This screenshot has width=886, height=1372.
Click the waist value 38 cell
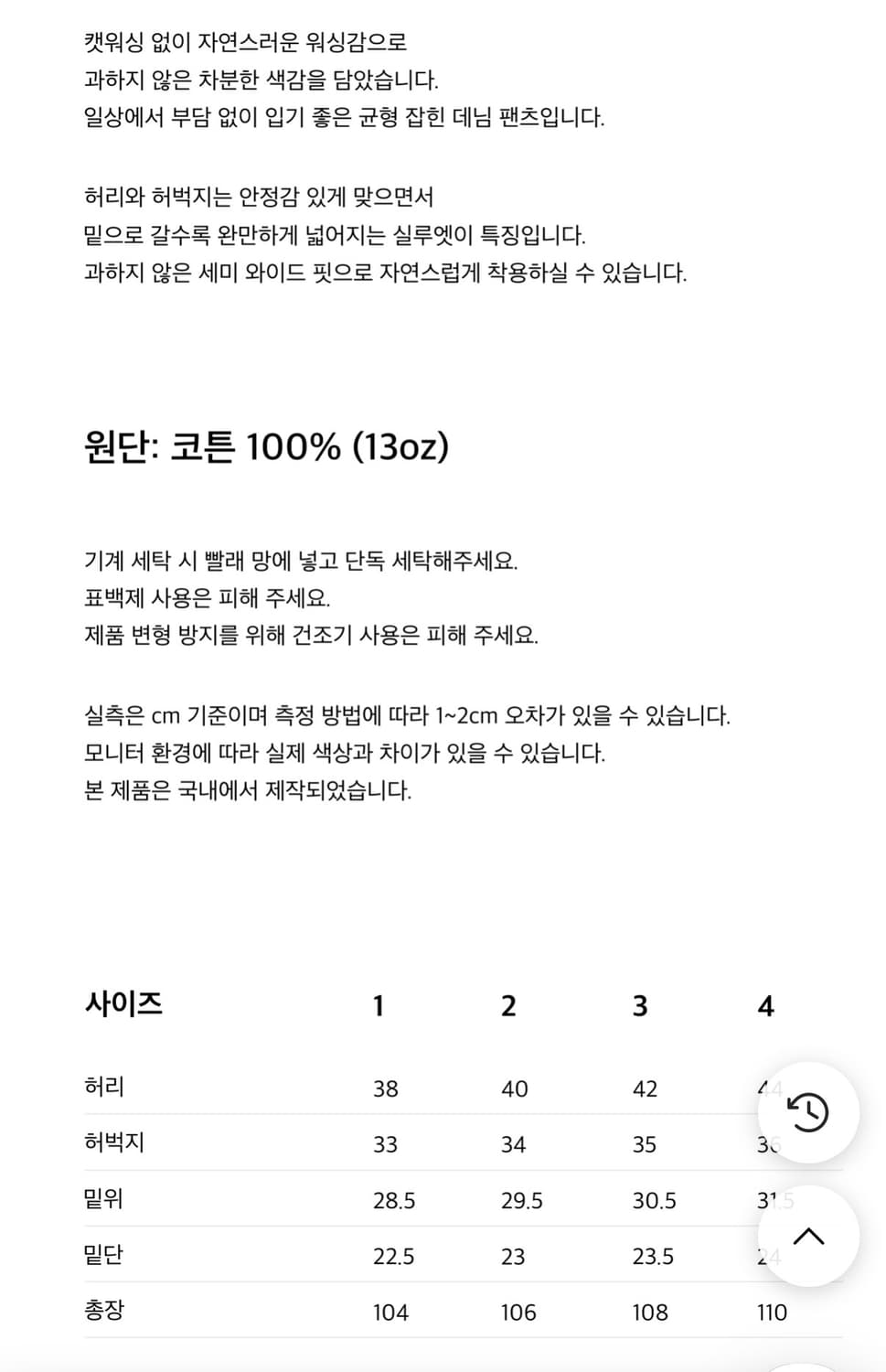(385, 1088)
